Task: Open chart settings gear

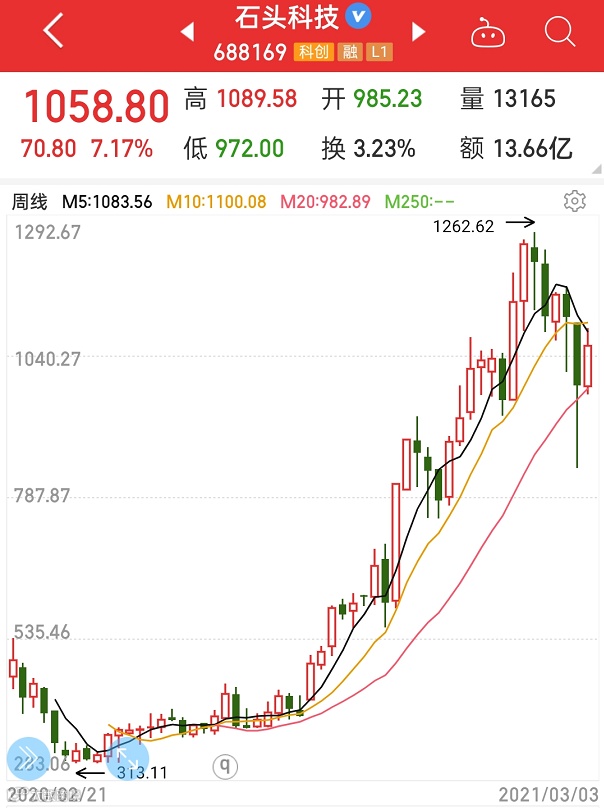Action: tap(574, 201)
